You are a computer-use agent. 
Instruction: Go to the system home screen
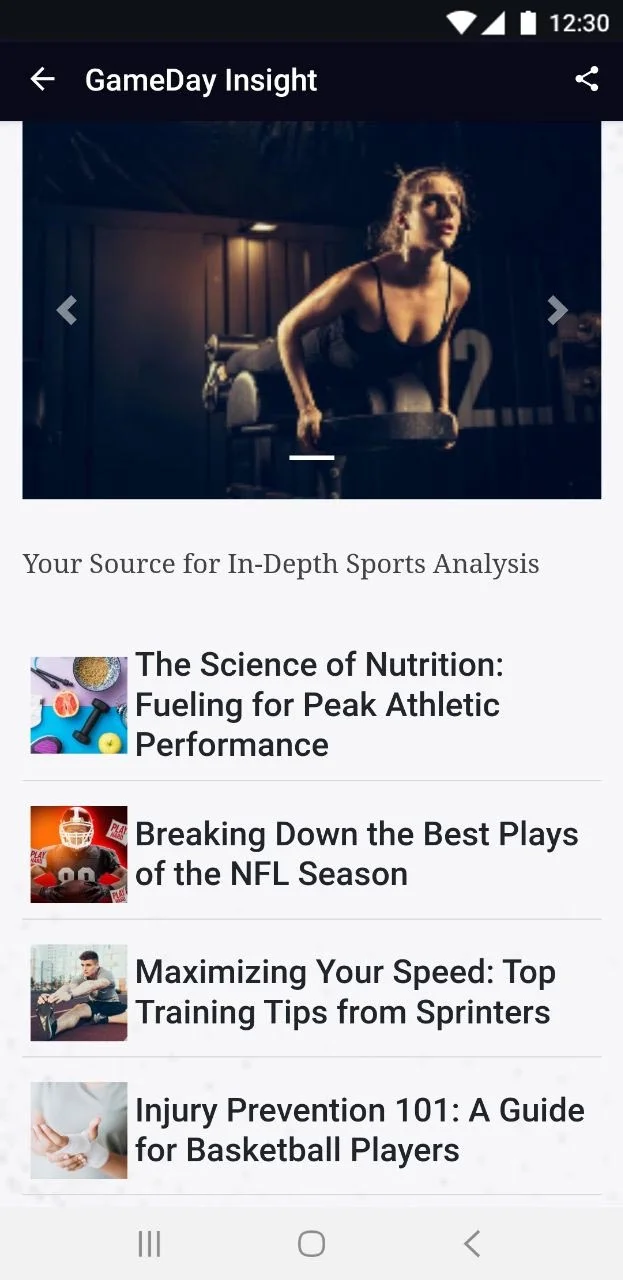(x=311, y=1243)
